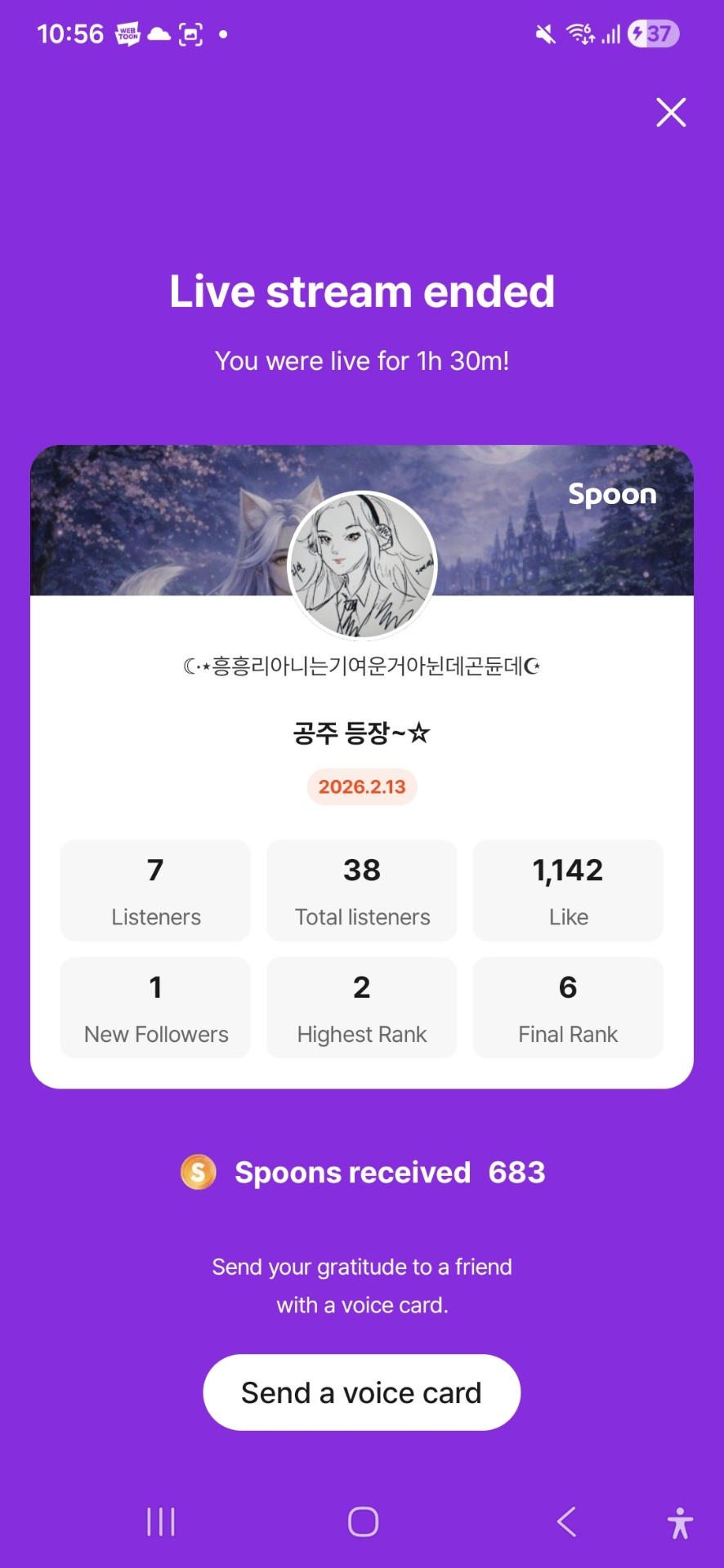Open the accessibility shortcut button

(679, 1523)
